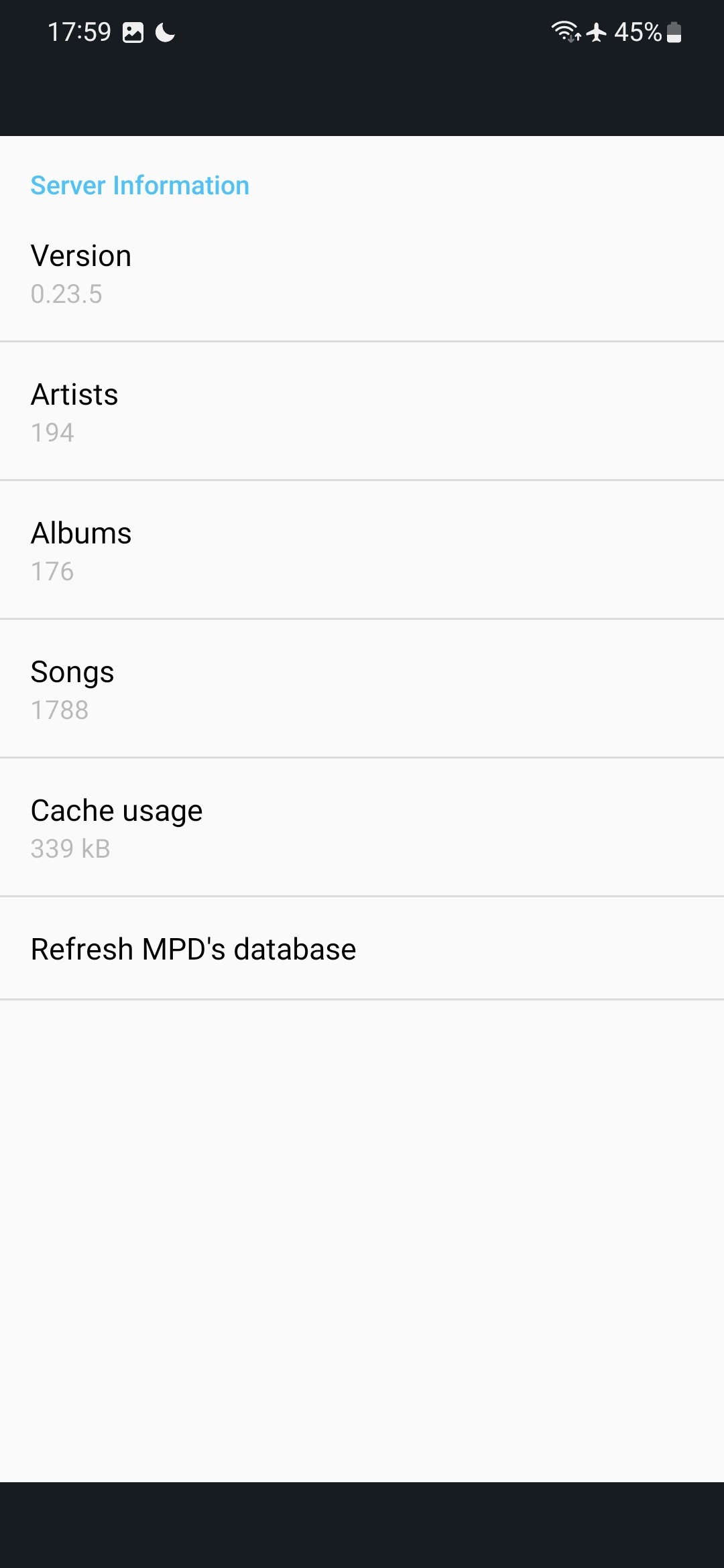Select the Version entry

(x=362, y=273)
